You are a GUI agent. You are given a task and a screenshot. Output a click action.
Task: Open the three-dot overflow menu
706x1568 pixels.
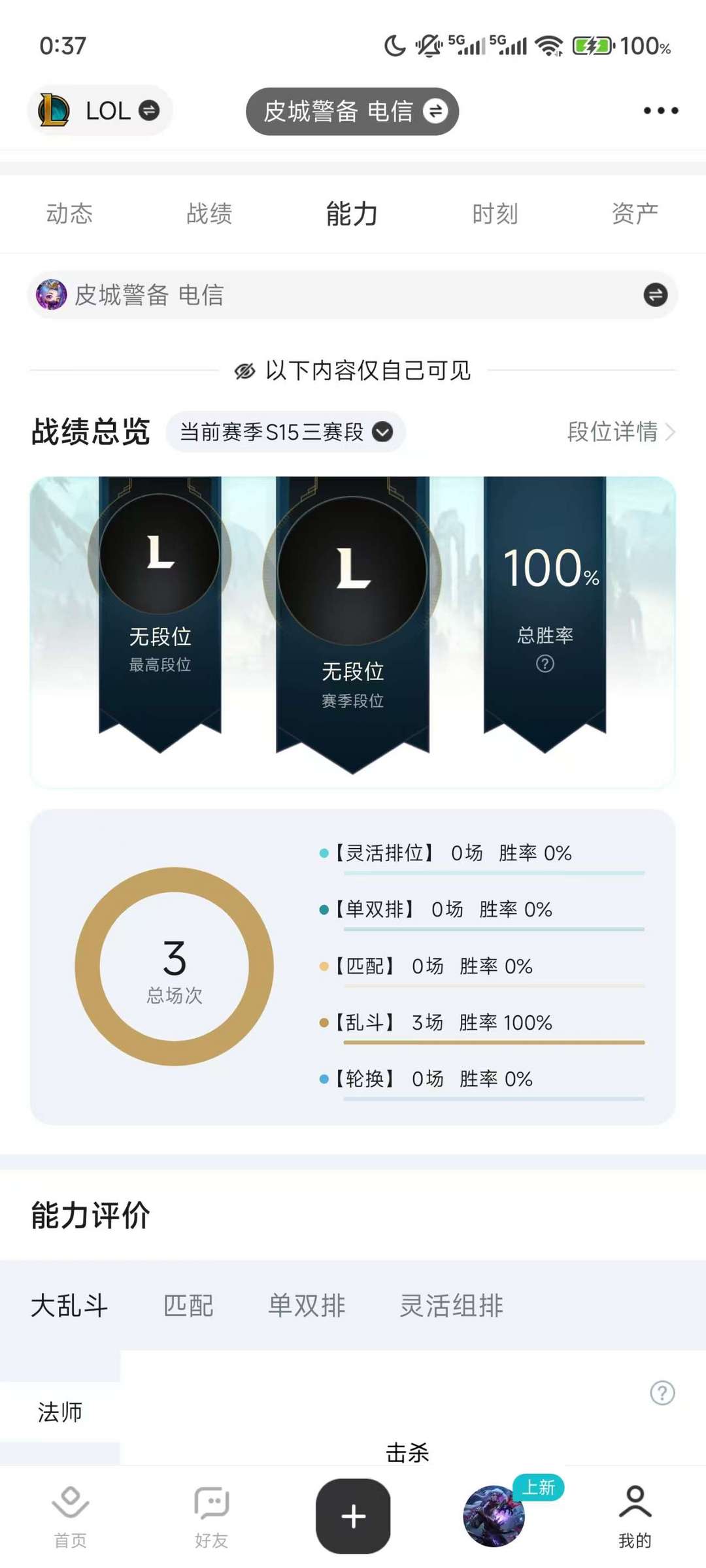(x=660, y=110)
